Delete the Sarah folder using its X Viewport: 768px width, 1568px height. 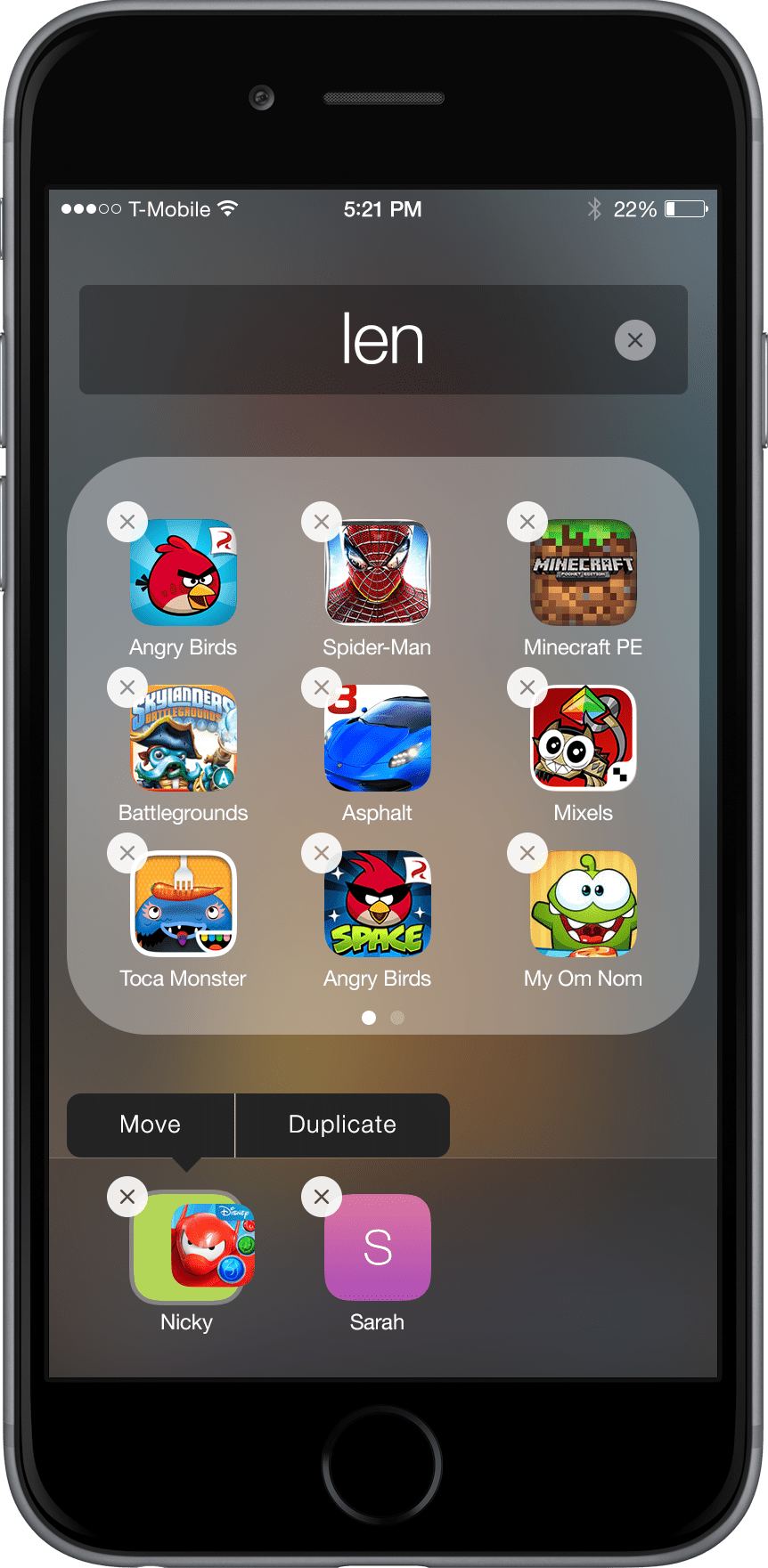322,1197
